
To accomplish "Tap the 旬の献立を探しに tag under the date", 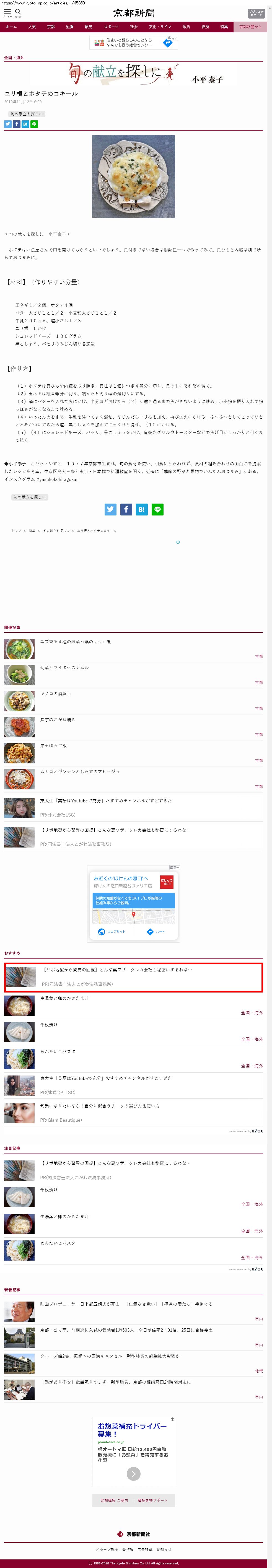I will click(x=27, y=114).
